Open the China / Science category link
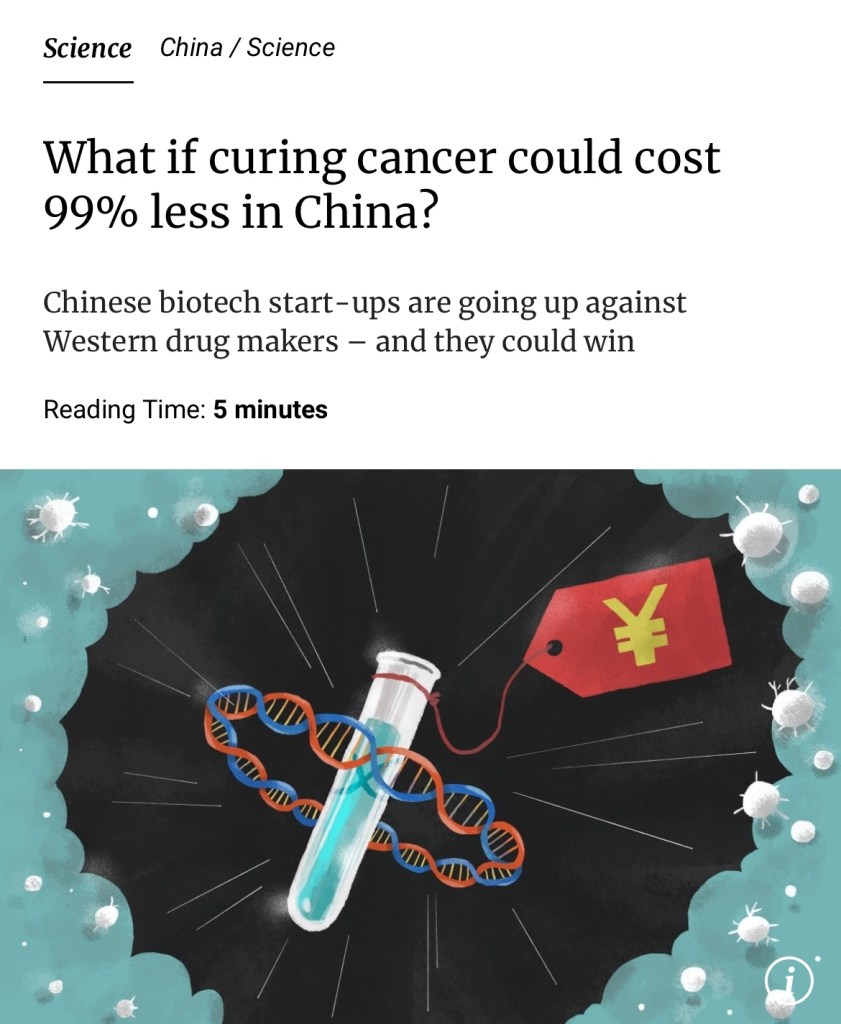 coord(247,47)
